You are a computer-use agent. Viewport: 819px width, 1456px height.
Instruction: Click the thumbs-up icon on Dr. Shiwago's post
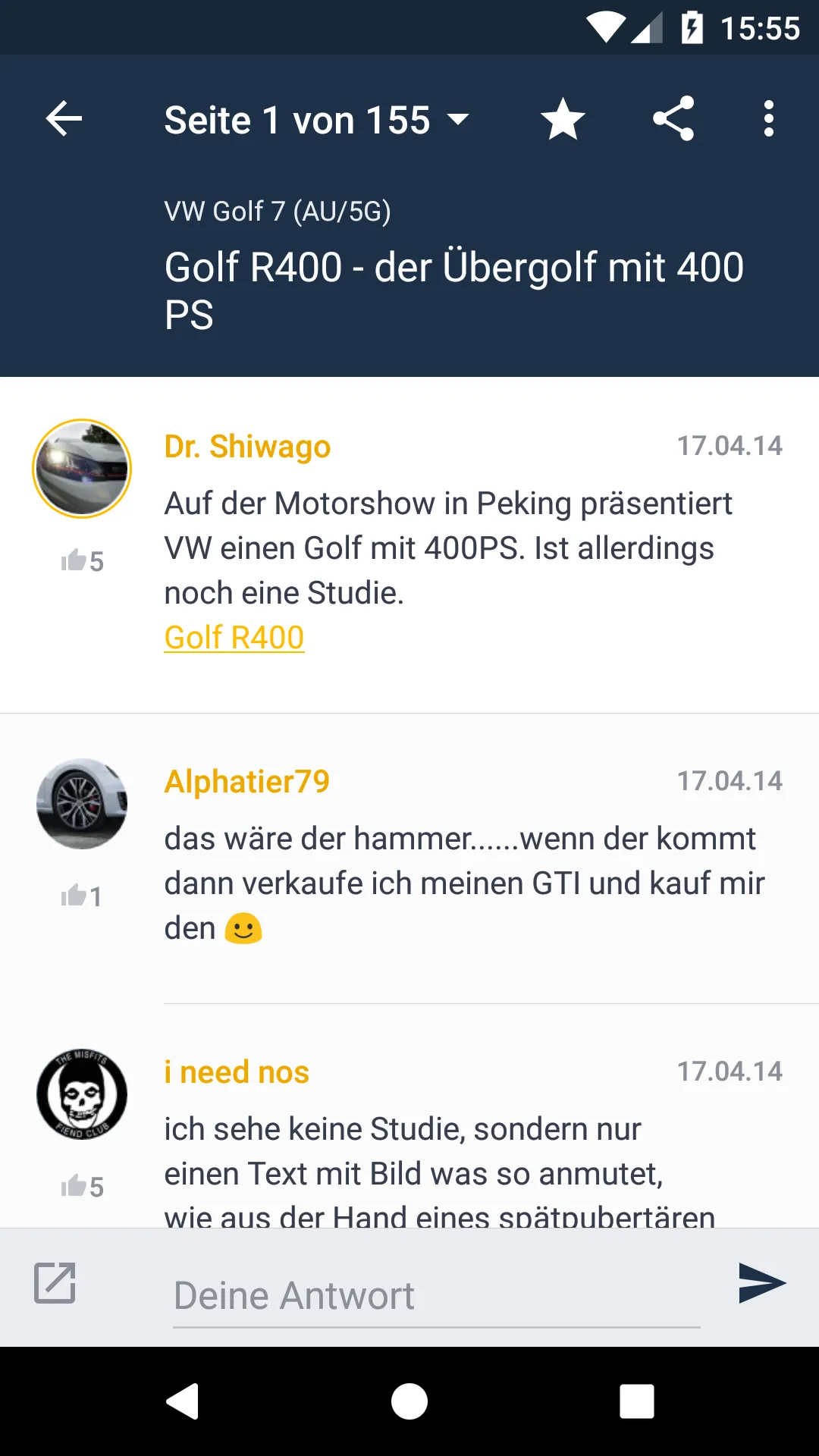[x=74, y=560]
